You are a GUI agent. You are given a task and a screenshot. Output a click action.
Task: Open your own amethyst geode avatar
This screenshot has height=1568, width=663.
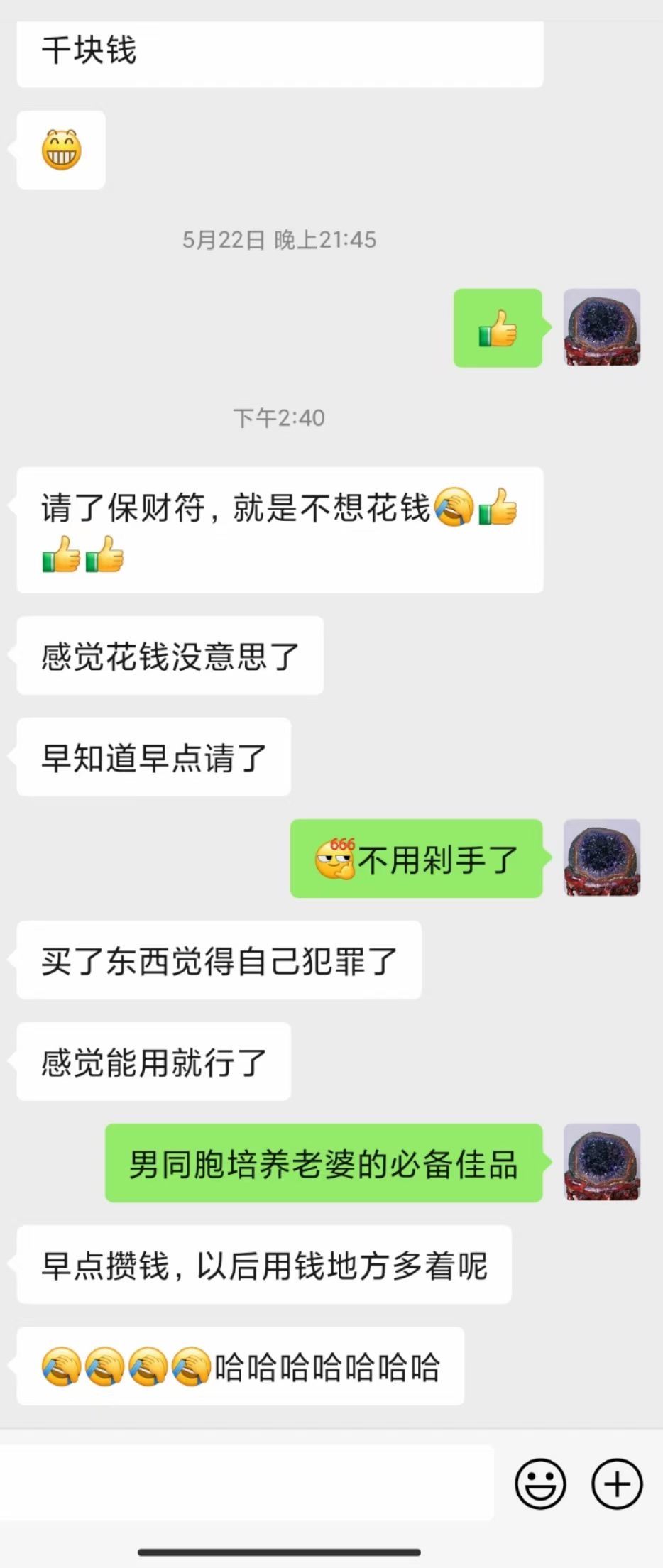pos(601,329)
